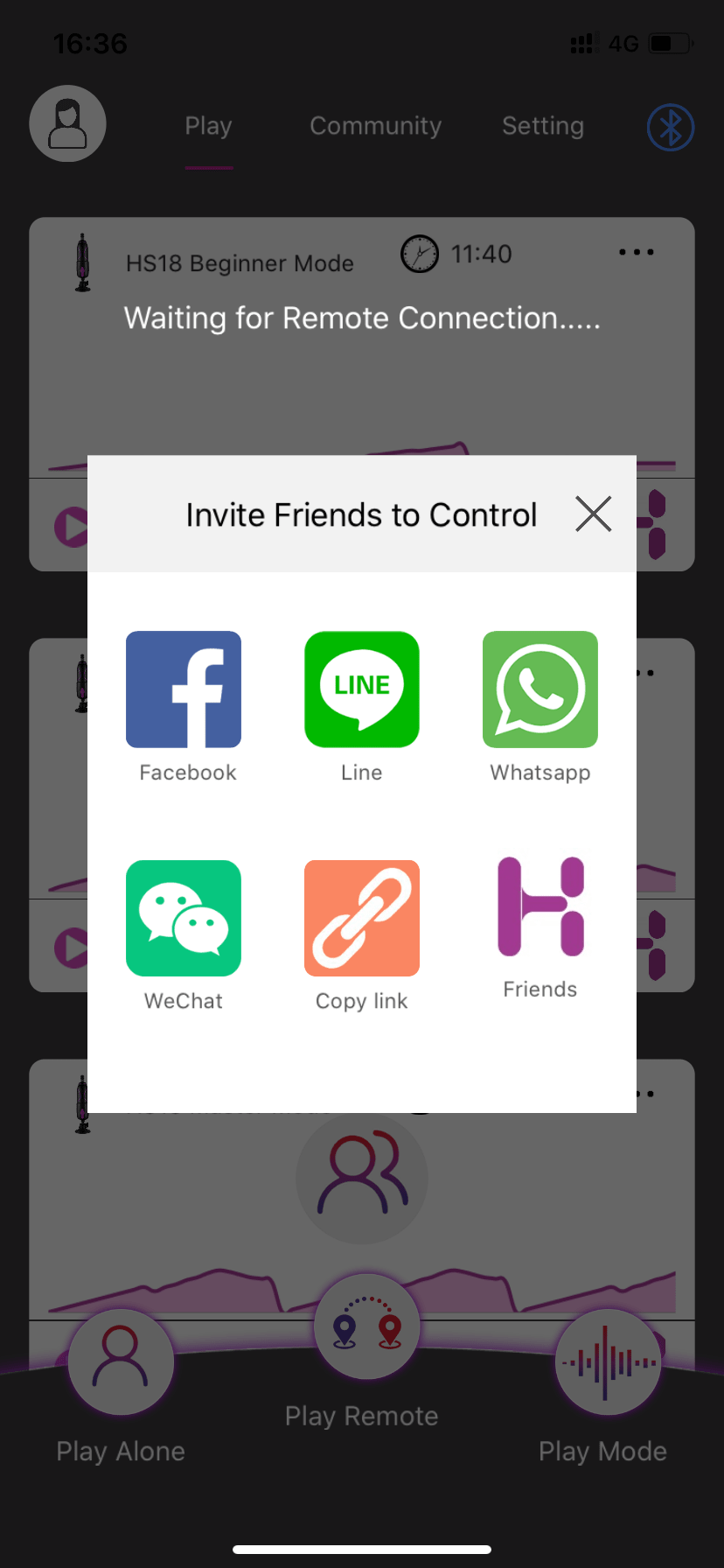The width and height of the screenshot is (724, 1568).
Task: Invite a friend using Whatsapp
Action: click(540, 689)
